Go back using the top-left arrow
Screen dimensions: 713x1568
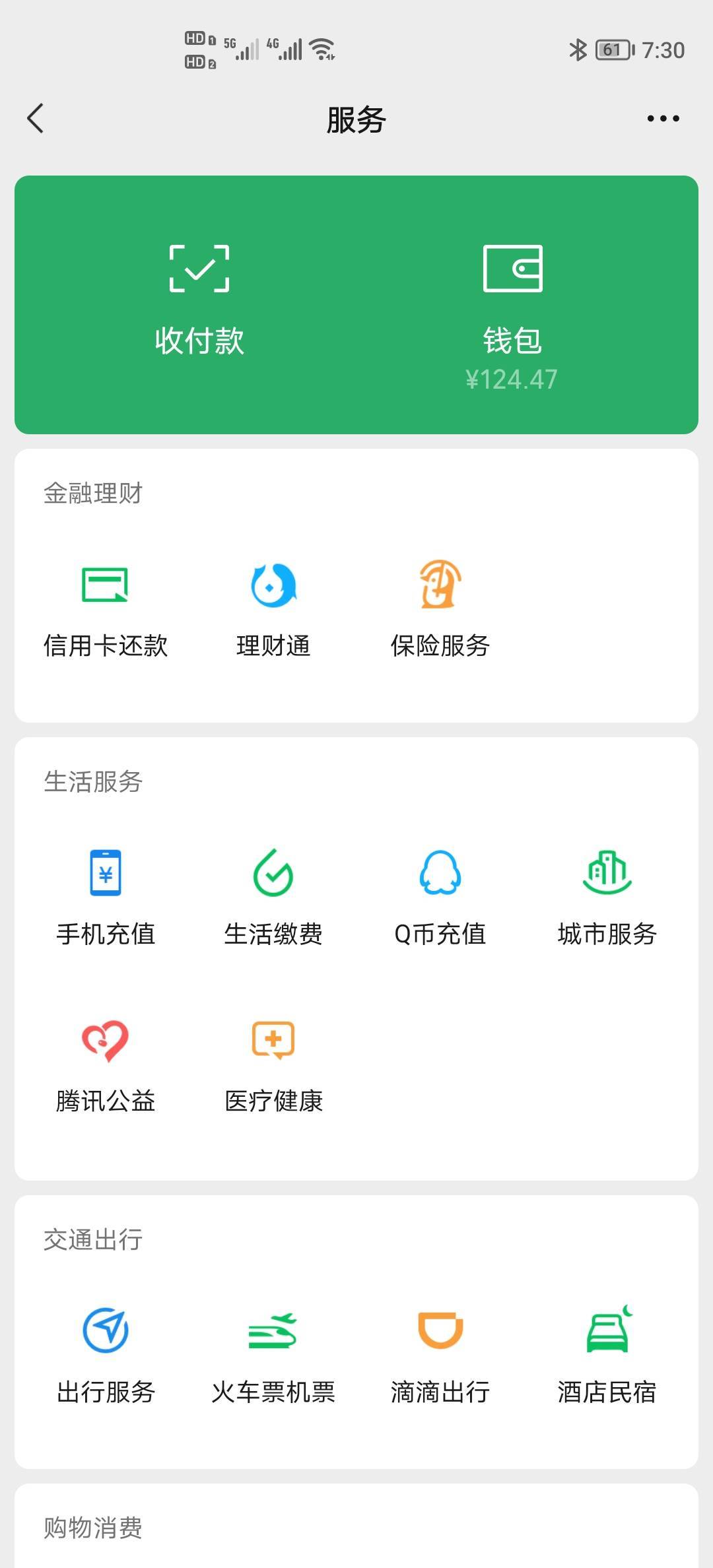click(36, 119)
